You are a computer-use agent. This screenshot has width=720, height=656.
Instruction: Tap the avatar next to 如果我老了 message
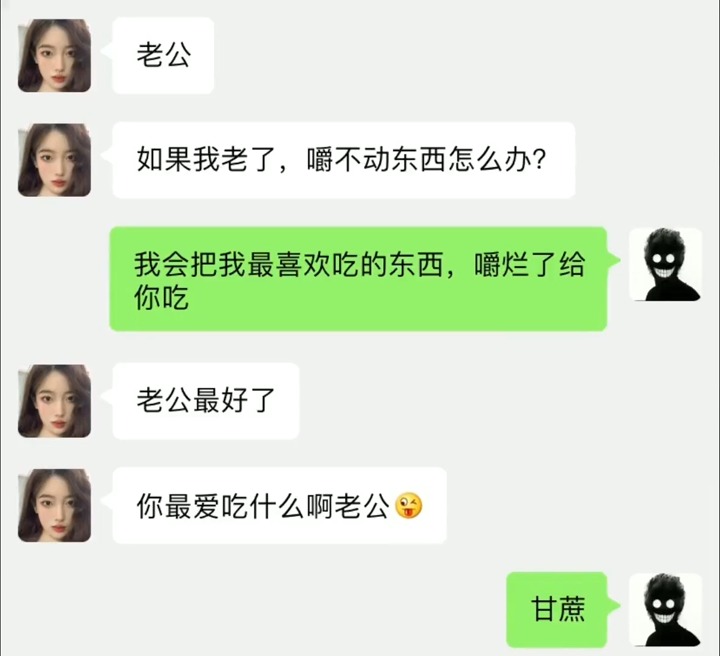[x=54, y=160]
